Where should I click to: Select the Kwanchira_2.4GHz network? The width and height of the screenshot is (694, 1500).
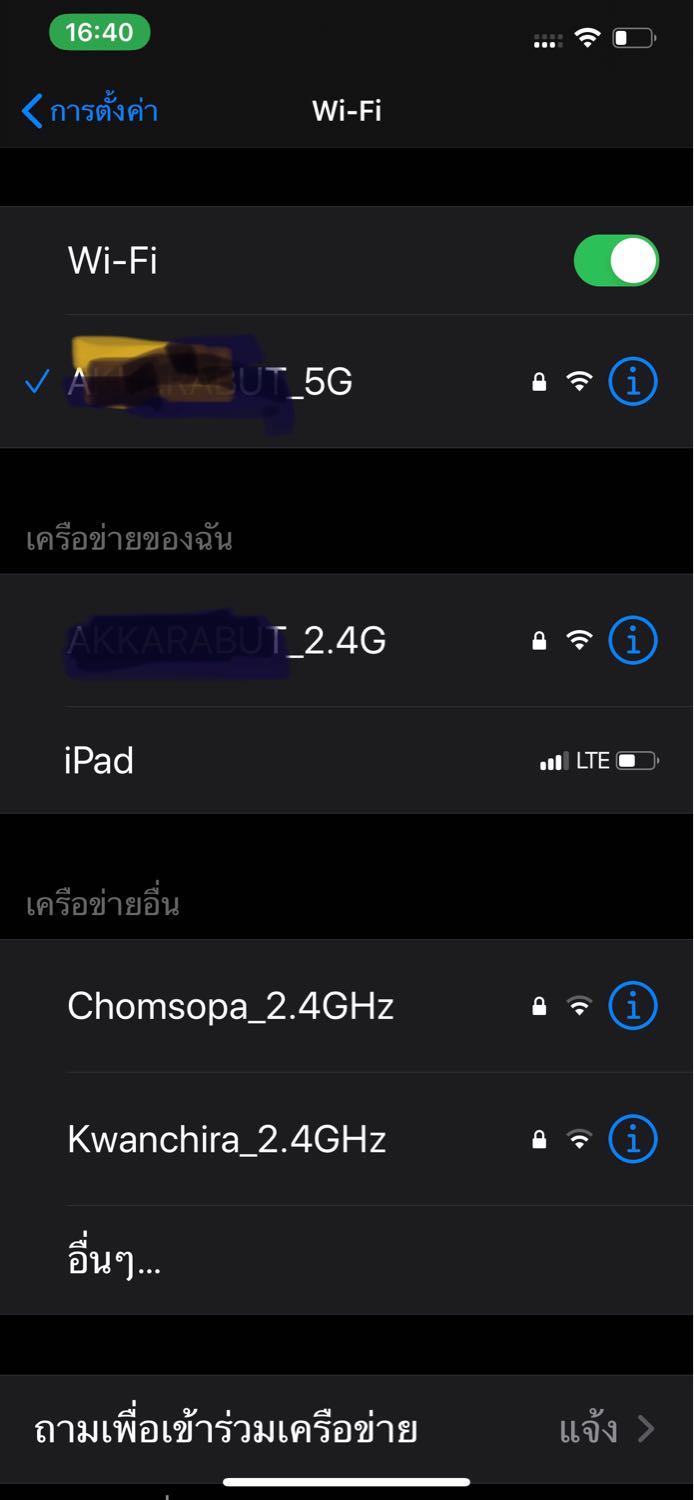click(x=347, y=1139)
